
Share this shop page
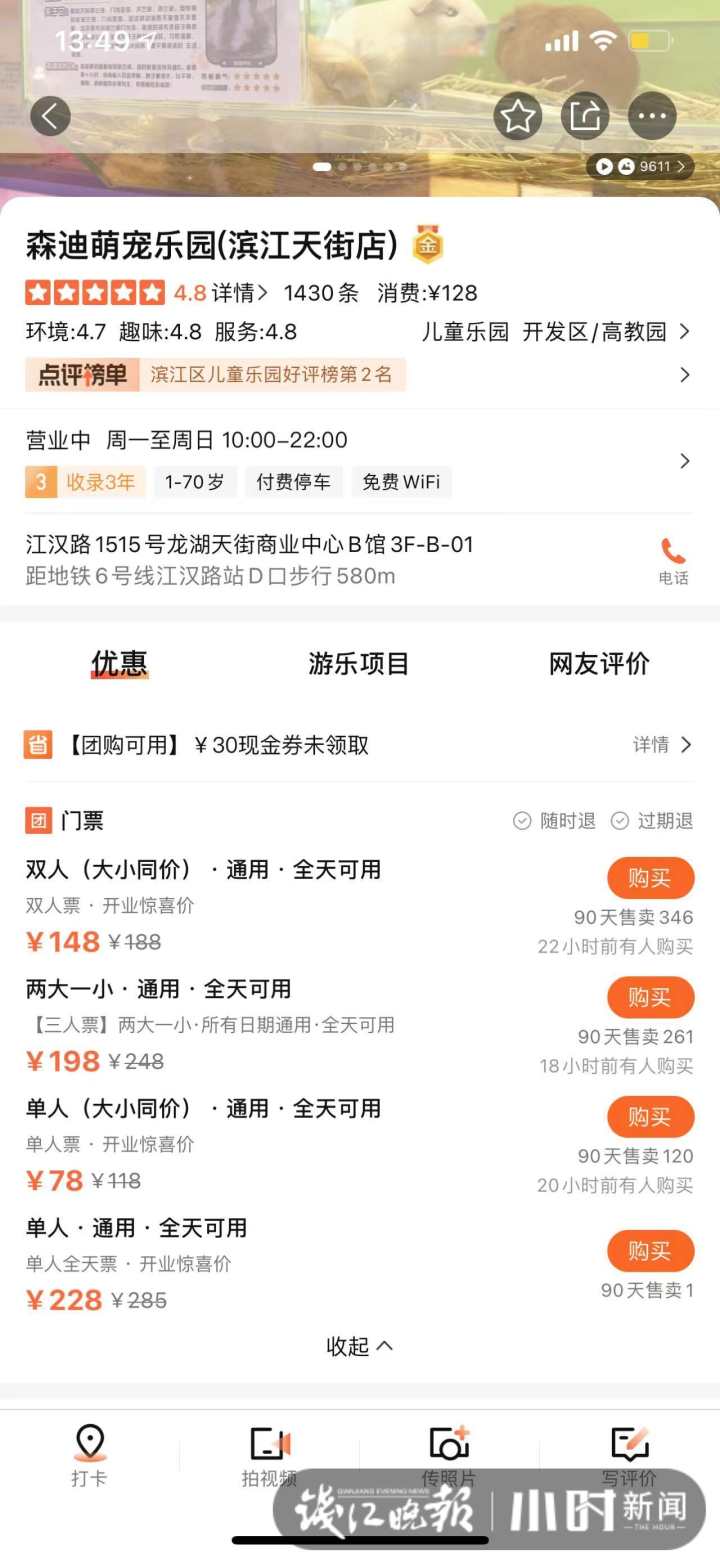pos(585,117)
